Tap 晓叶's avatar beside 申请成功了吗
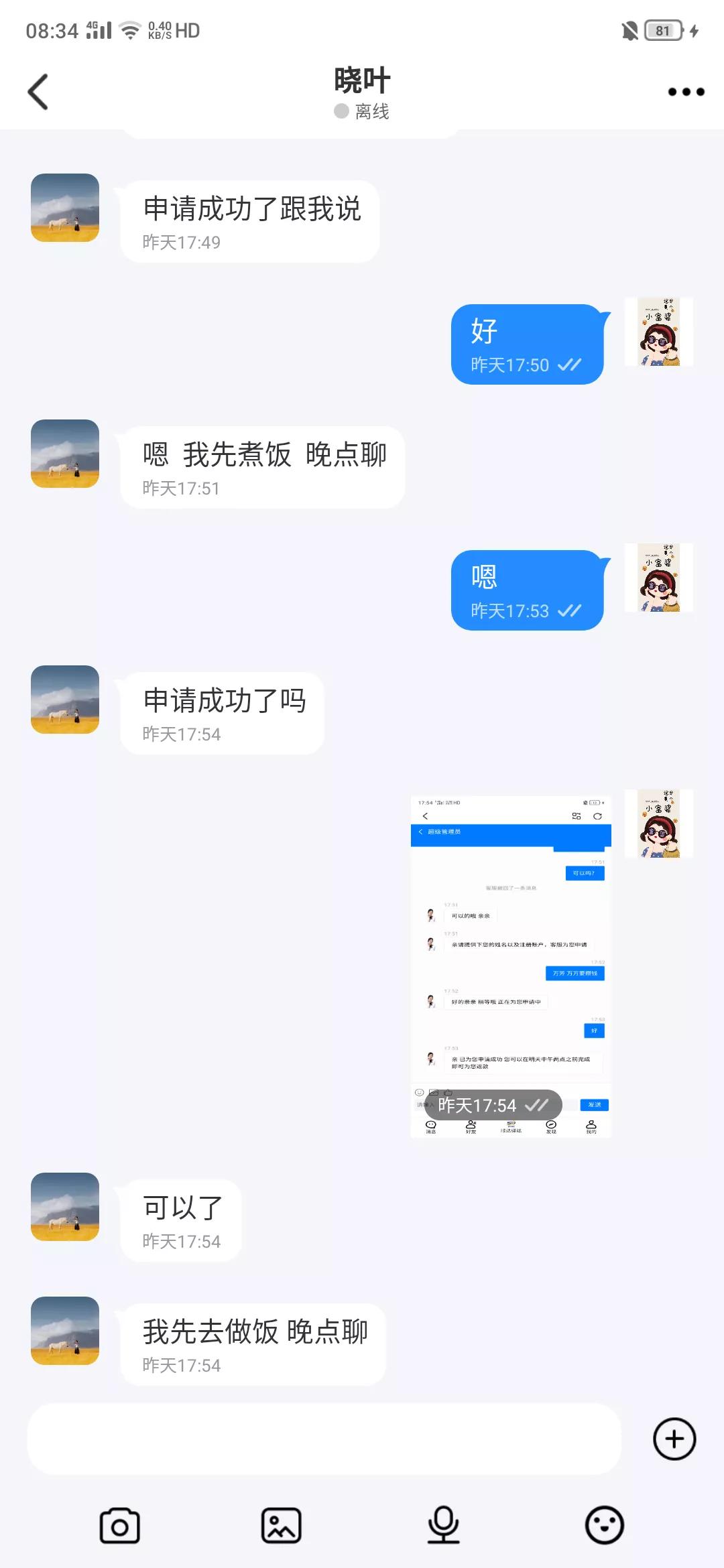The image size is (724, 1568). point(64,700)
